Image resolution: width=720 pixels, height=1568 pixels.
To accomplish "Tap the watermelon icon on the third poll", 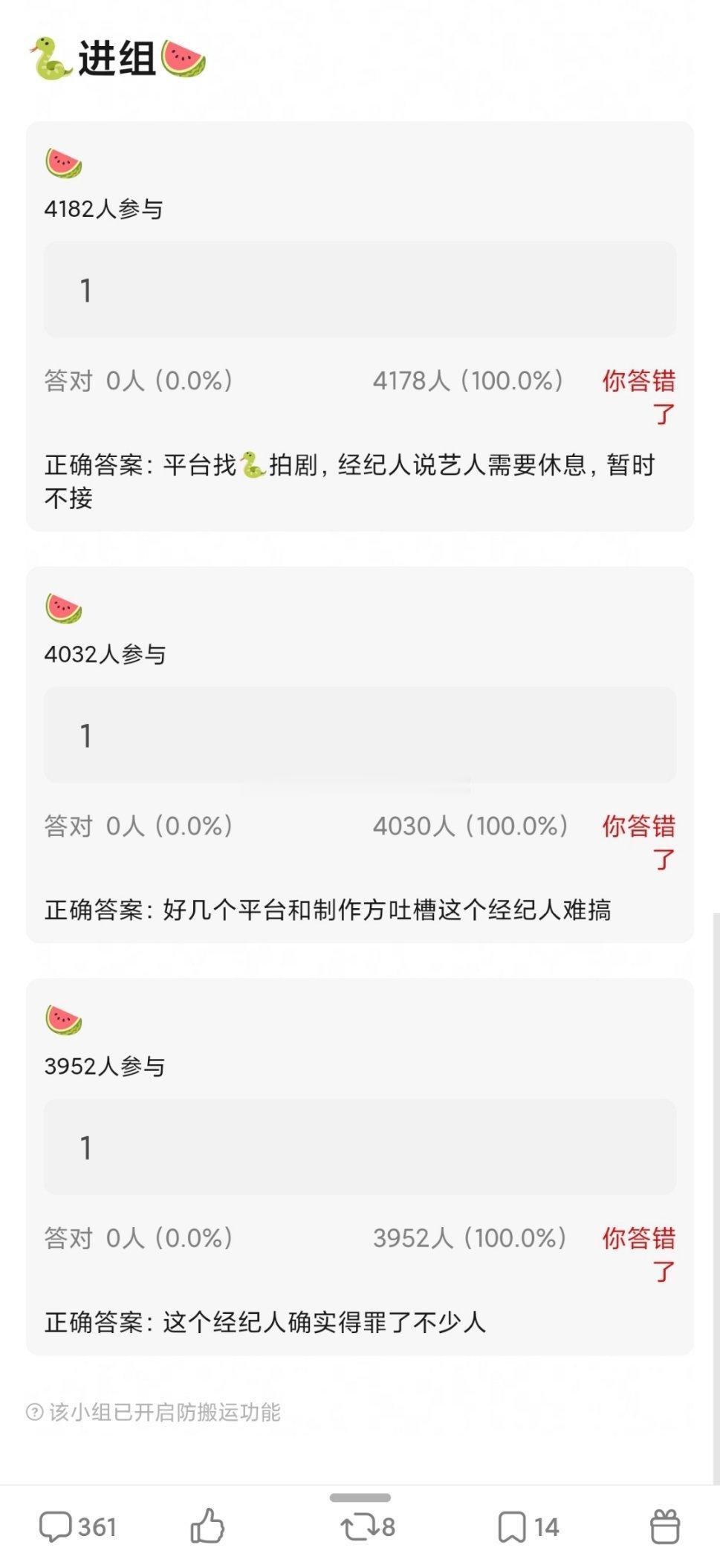I will pyautogui.click(x=62, y=1020).
